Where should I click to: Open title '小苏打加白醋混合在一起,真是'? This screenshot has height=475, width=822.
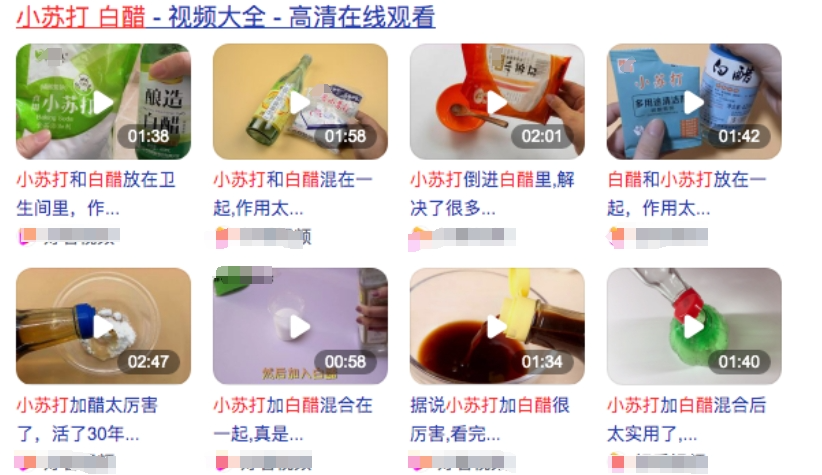pos(292,406)
